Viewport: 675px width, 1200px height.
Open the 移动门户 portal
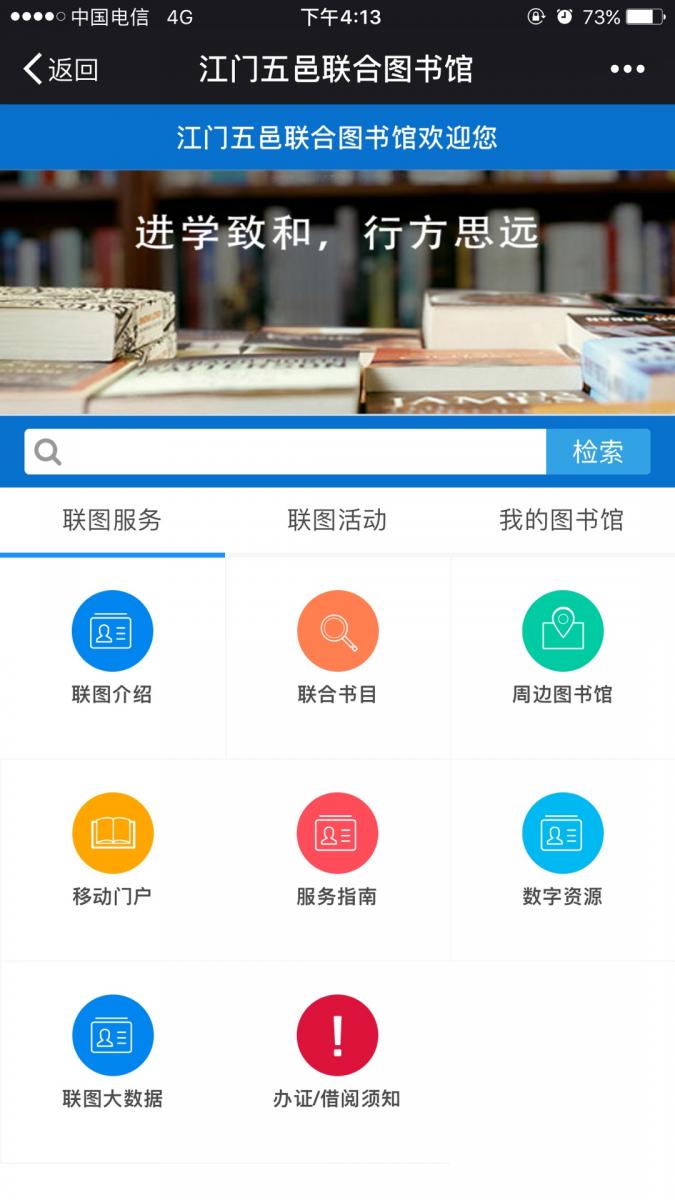click(x=112, y=852)
